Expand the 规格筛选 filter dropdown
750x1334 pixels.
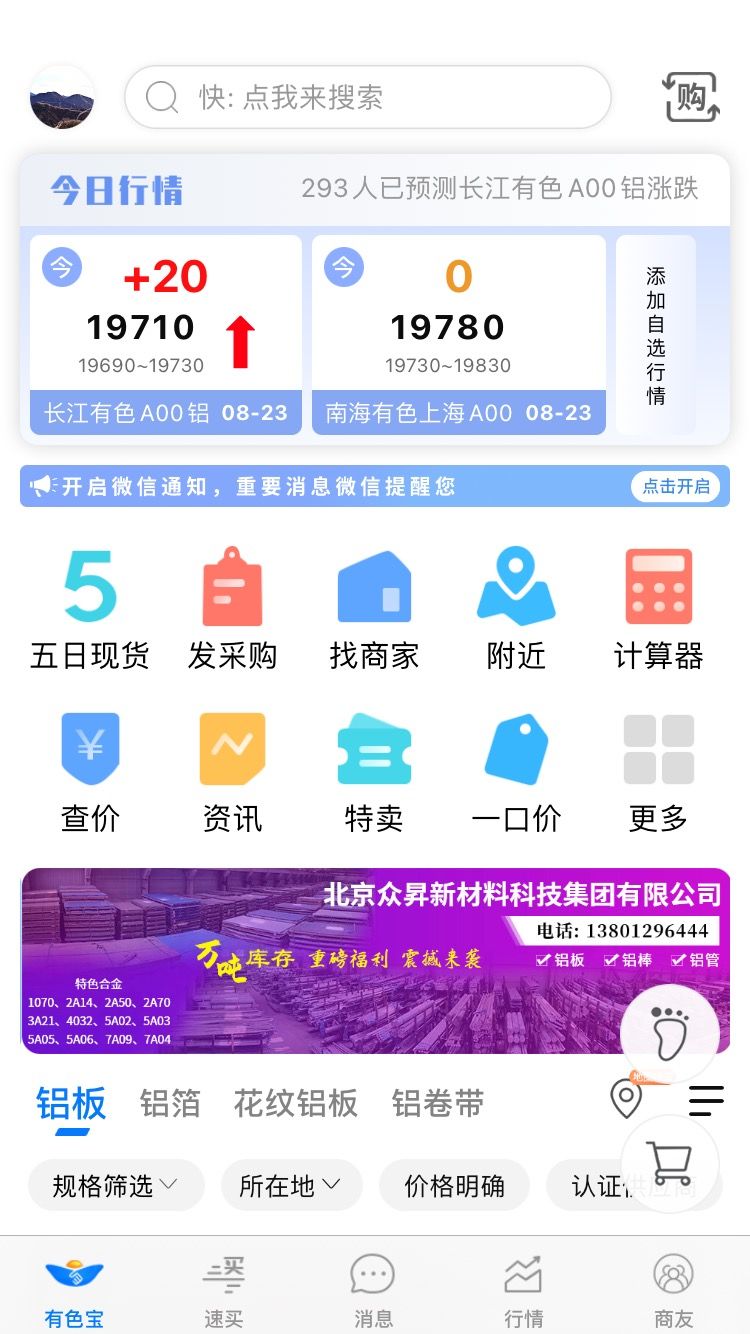point(116,1186)
